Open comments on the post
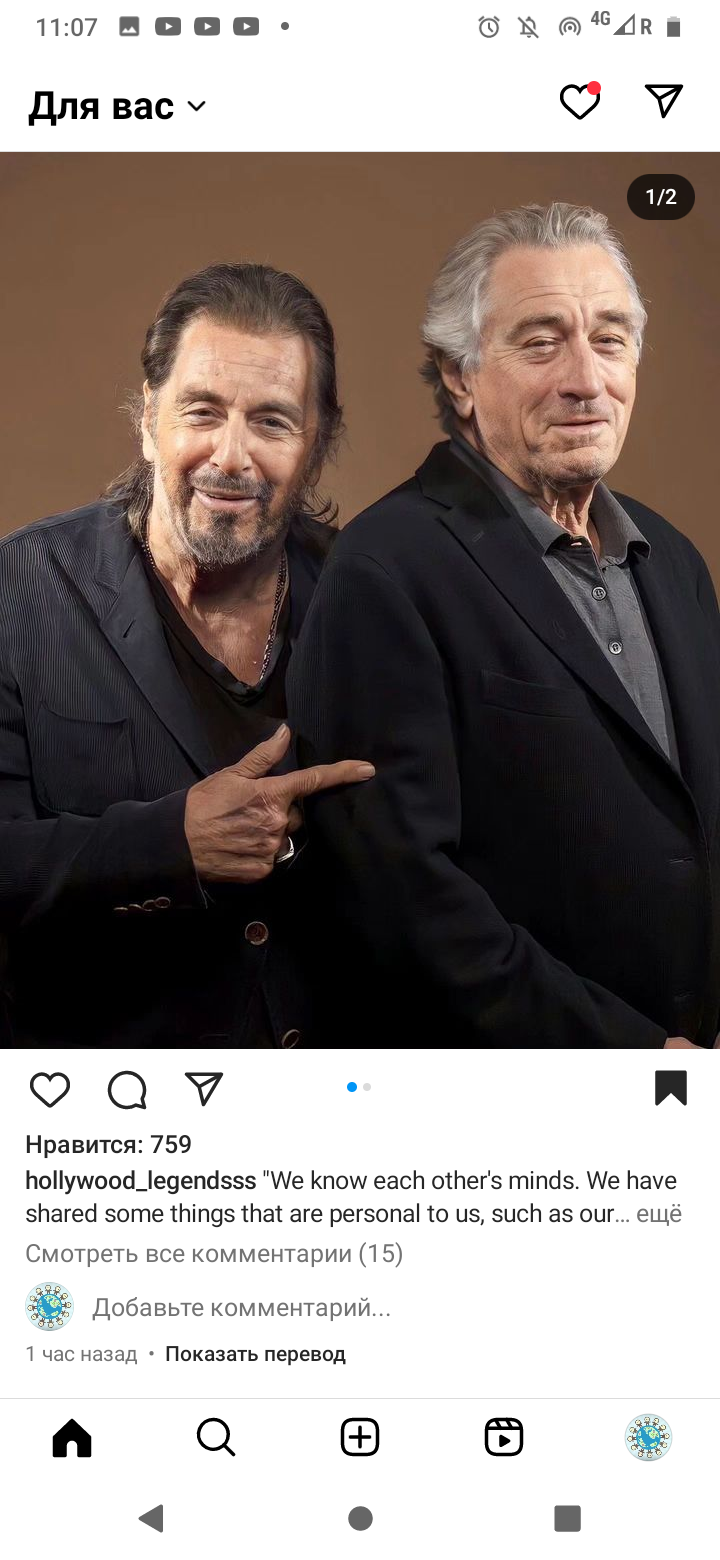Viewport: 720px width, 1560px height. click(127, 1089)
